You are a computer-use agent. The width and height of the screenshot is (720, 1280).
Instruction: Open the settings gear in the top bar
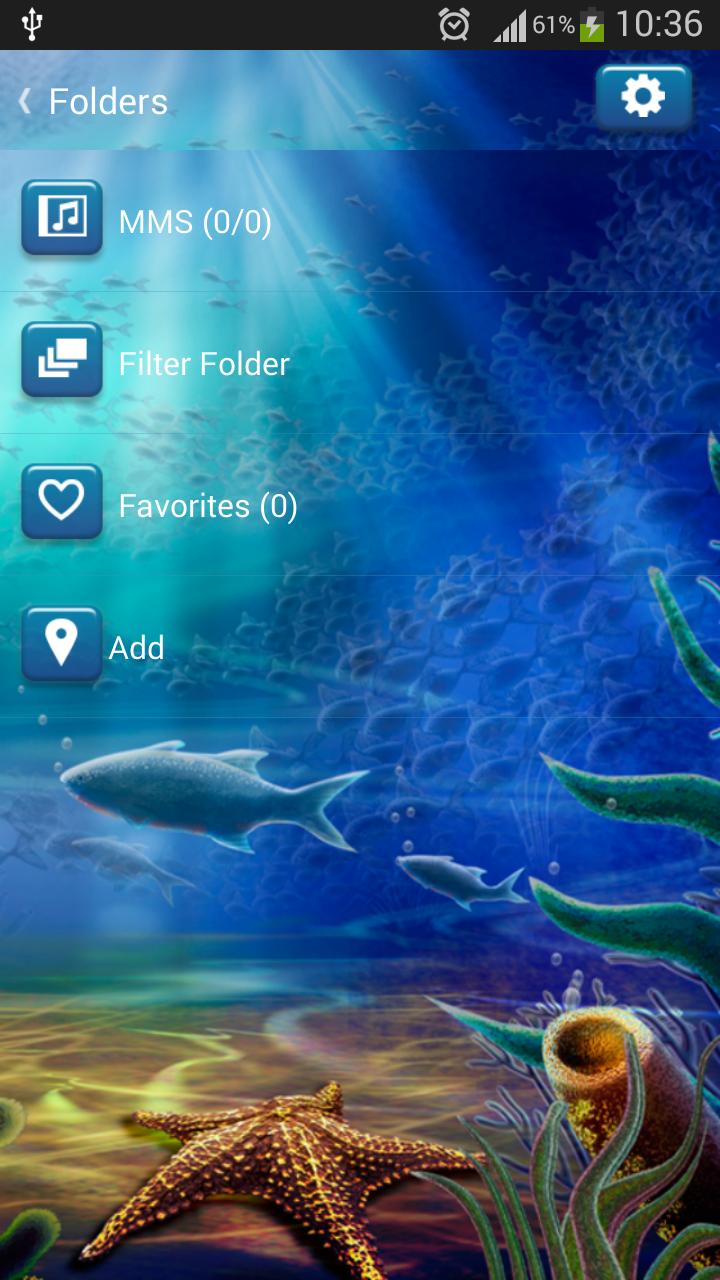[643, 98]
